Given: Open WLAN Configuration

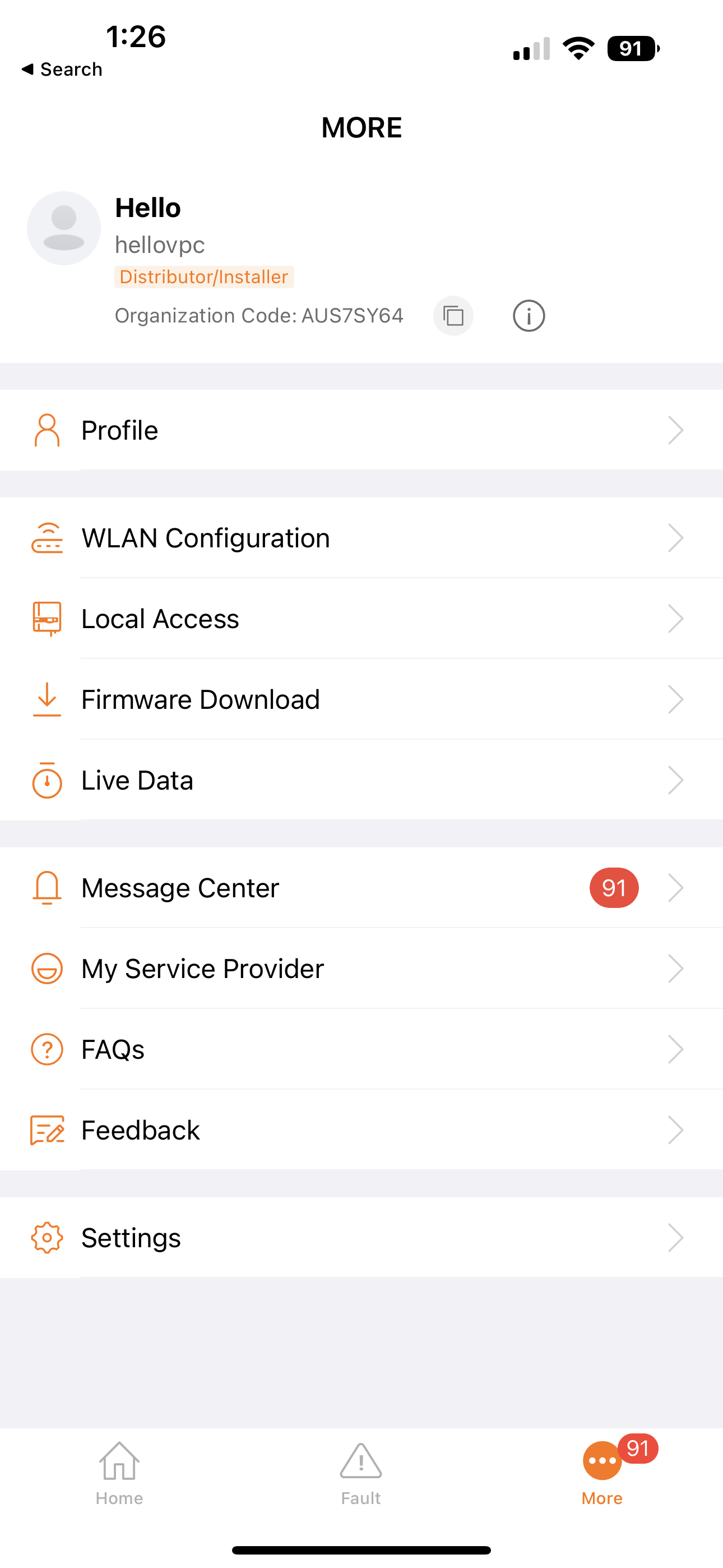Looking at the screenshot, I should click(361, 538).
